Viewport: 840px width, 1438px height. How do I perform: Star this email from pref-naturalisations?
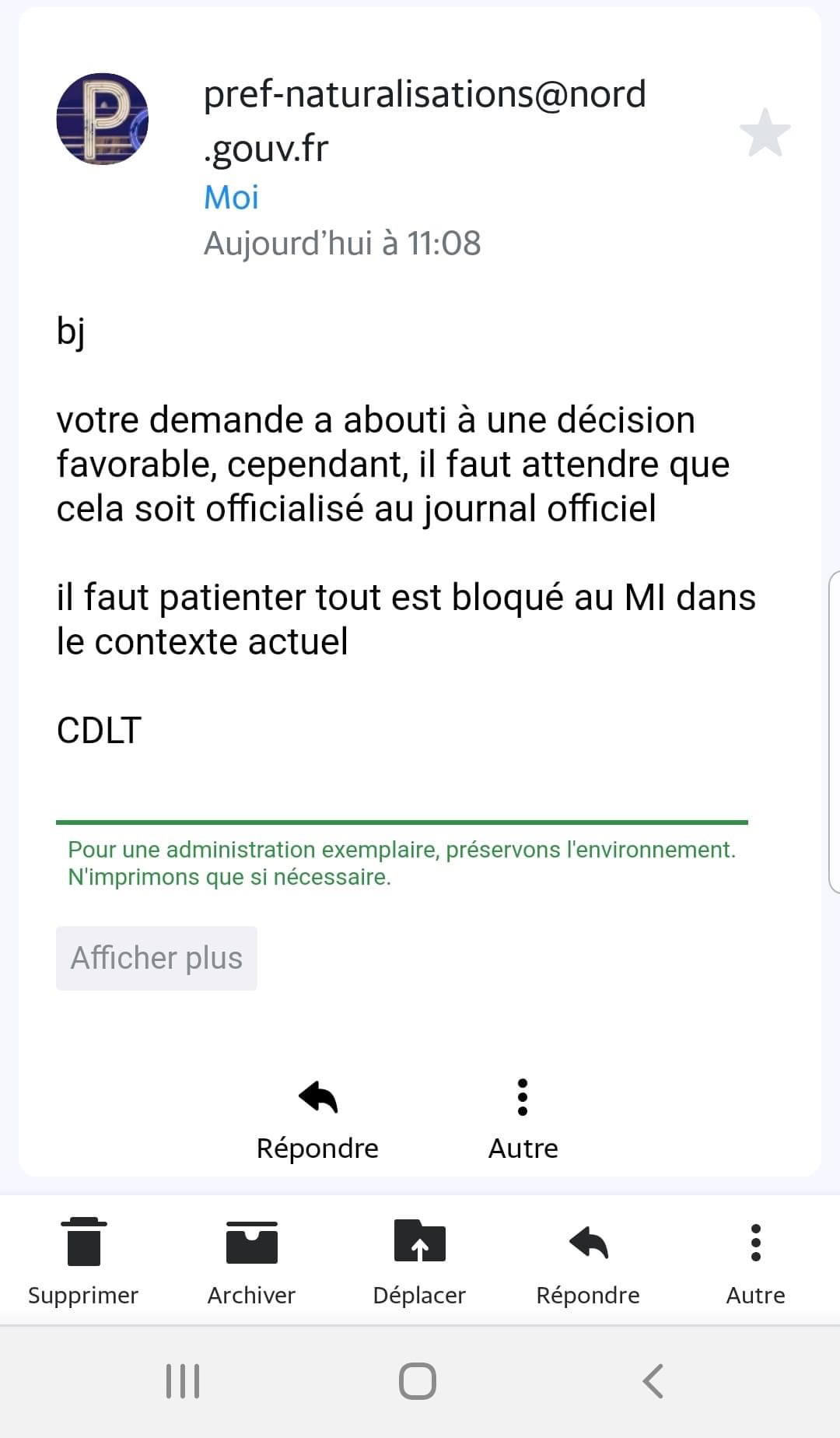[765, 132]
